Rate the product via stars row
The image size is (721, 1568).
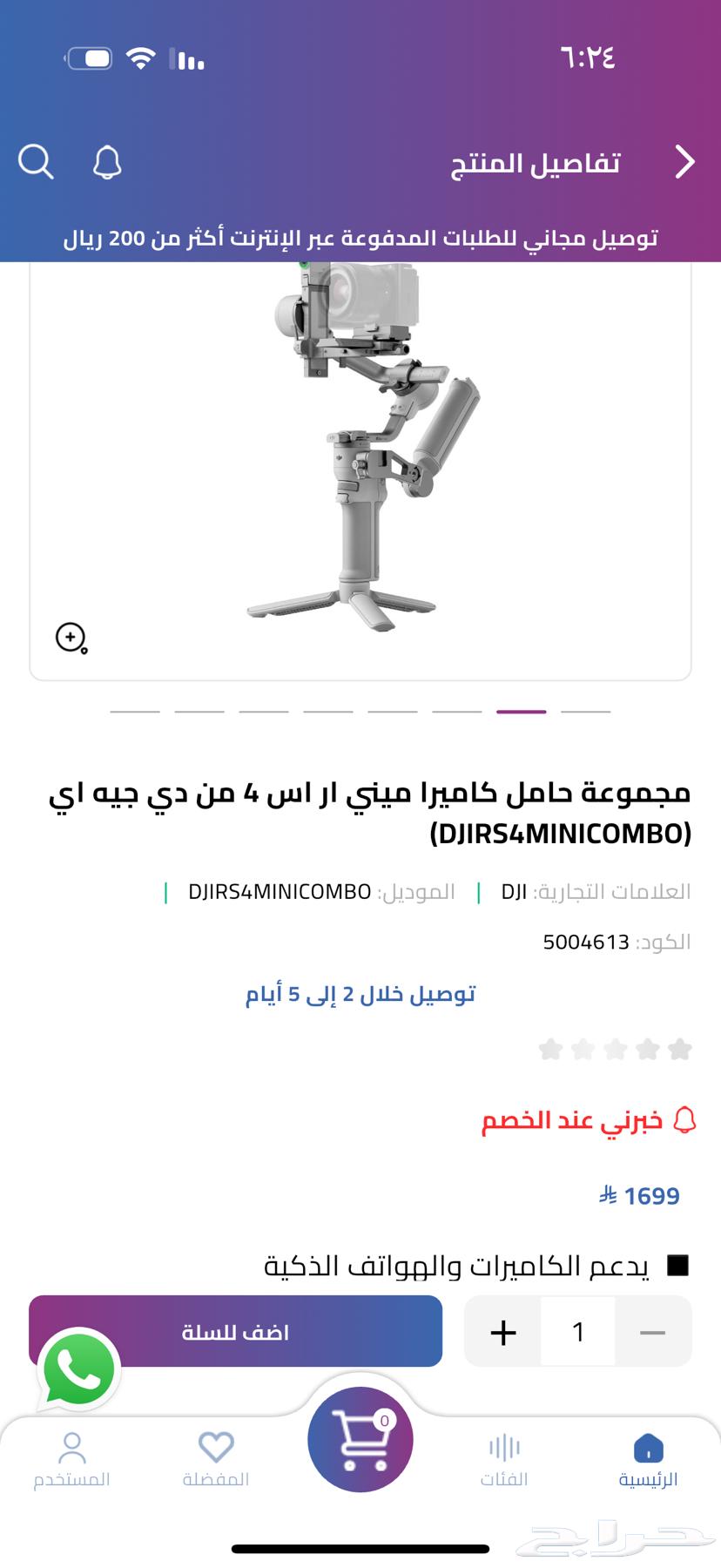[615, 1049]
